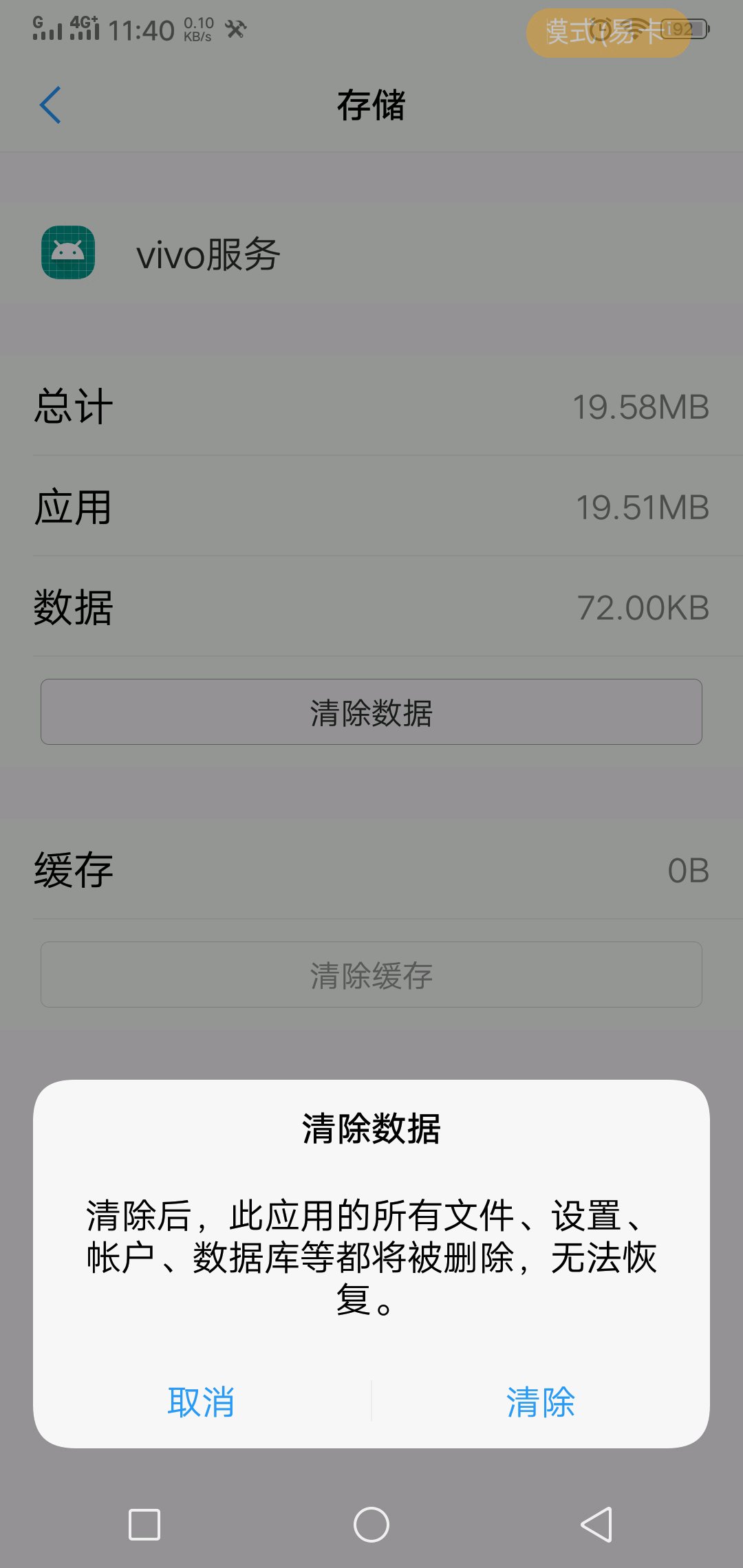Confirm clearing data with 清除
Image resolution: width=743 pixels, height=1568 pixels.
click(x=541, y=1402)
